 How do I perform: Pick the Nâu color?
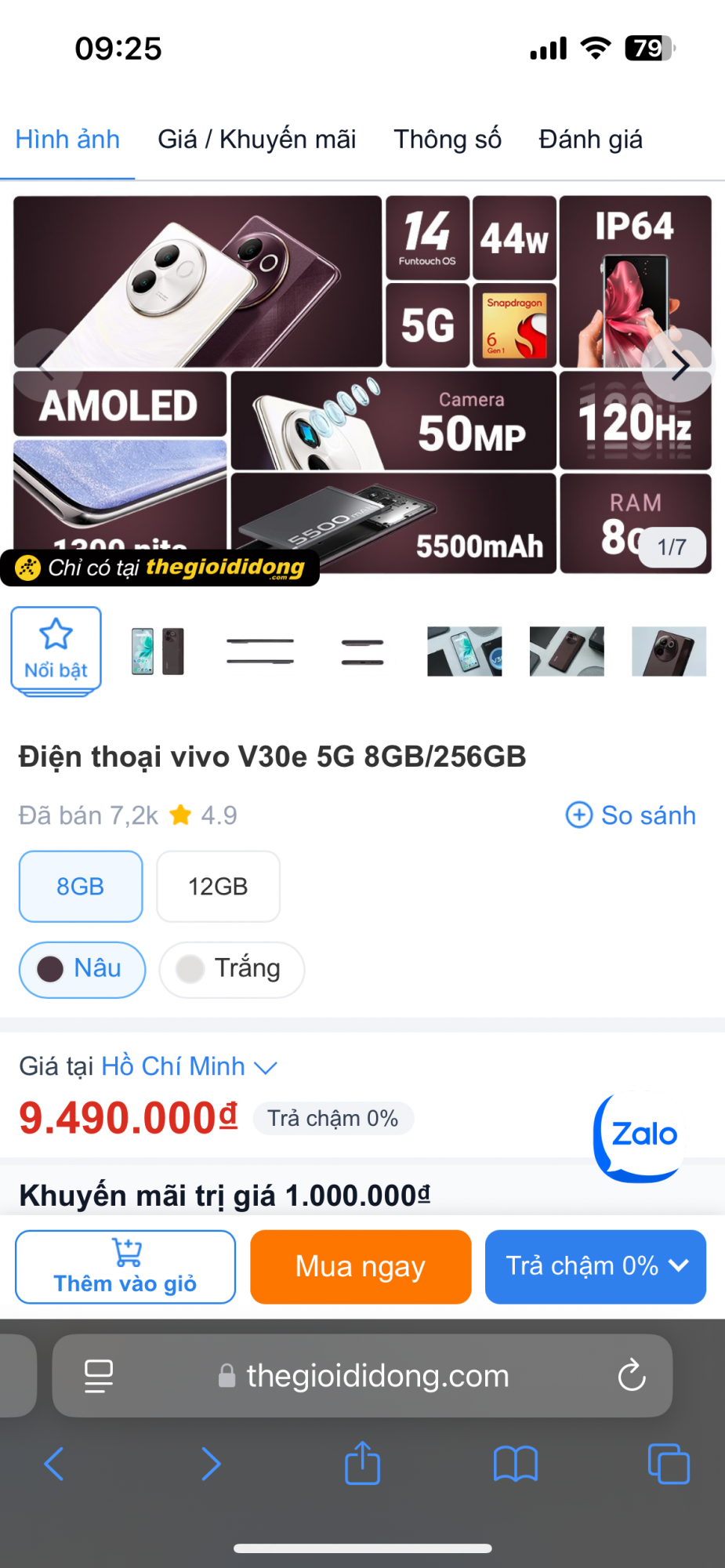tap(82, 969)
